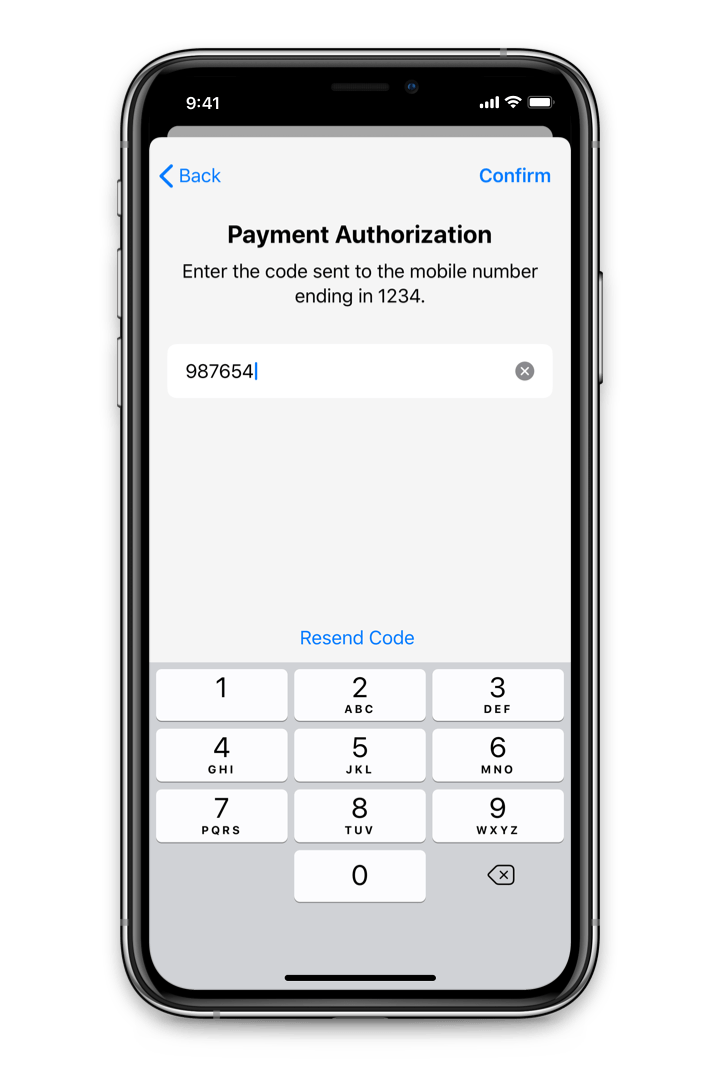Focus the verification code field
This screenshot has height=1065, width=720.
[340, 371]
